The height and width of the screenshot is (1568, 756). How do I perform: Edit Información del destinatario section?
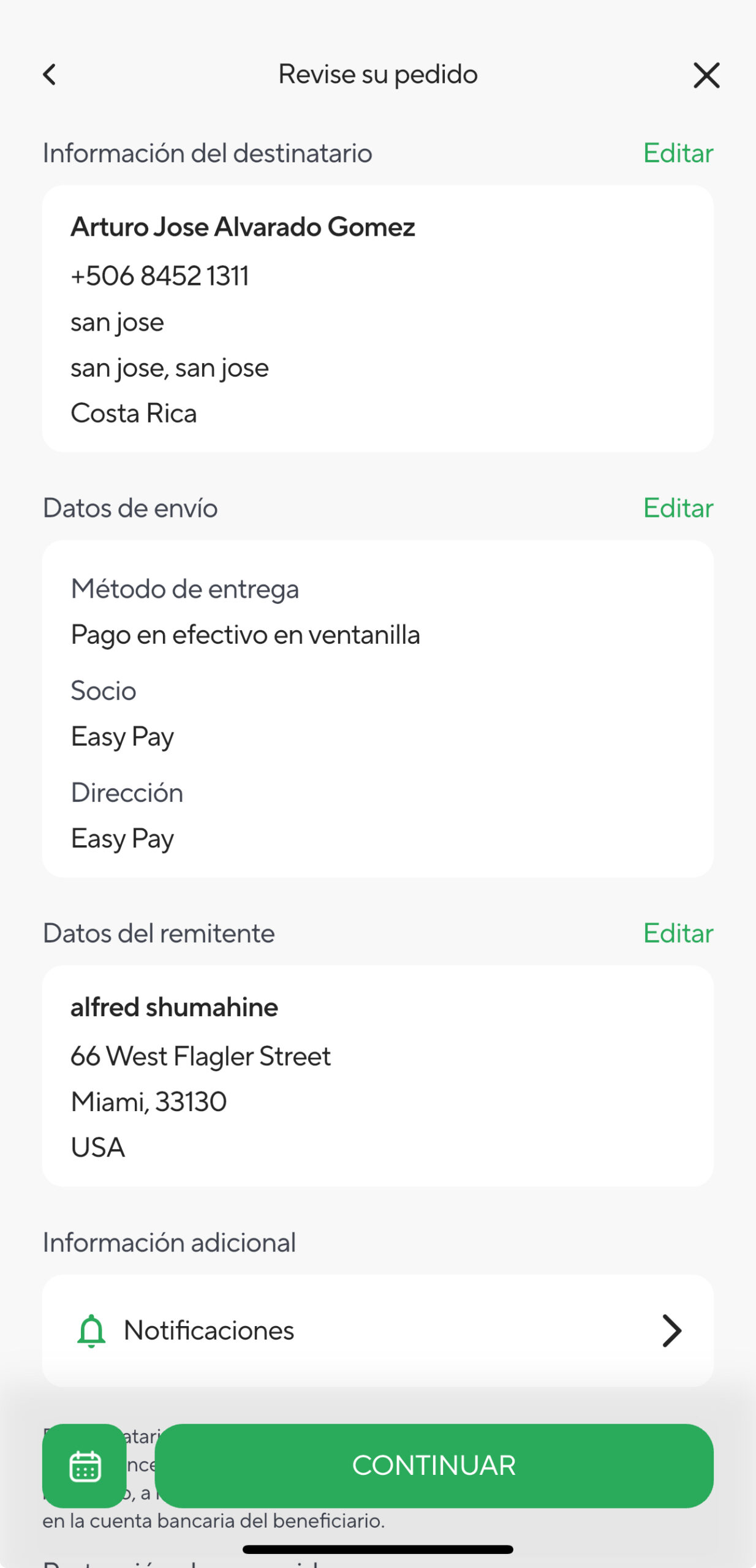click(x=678, y=153)
